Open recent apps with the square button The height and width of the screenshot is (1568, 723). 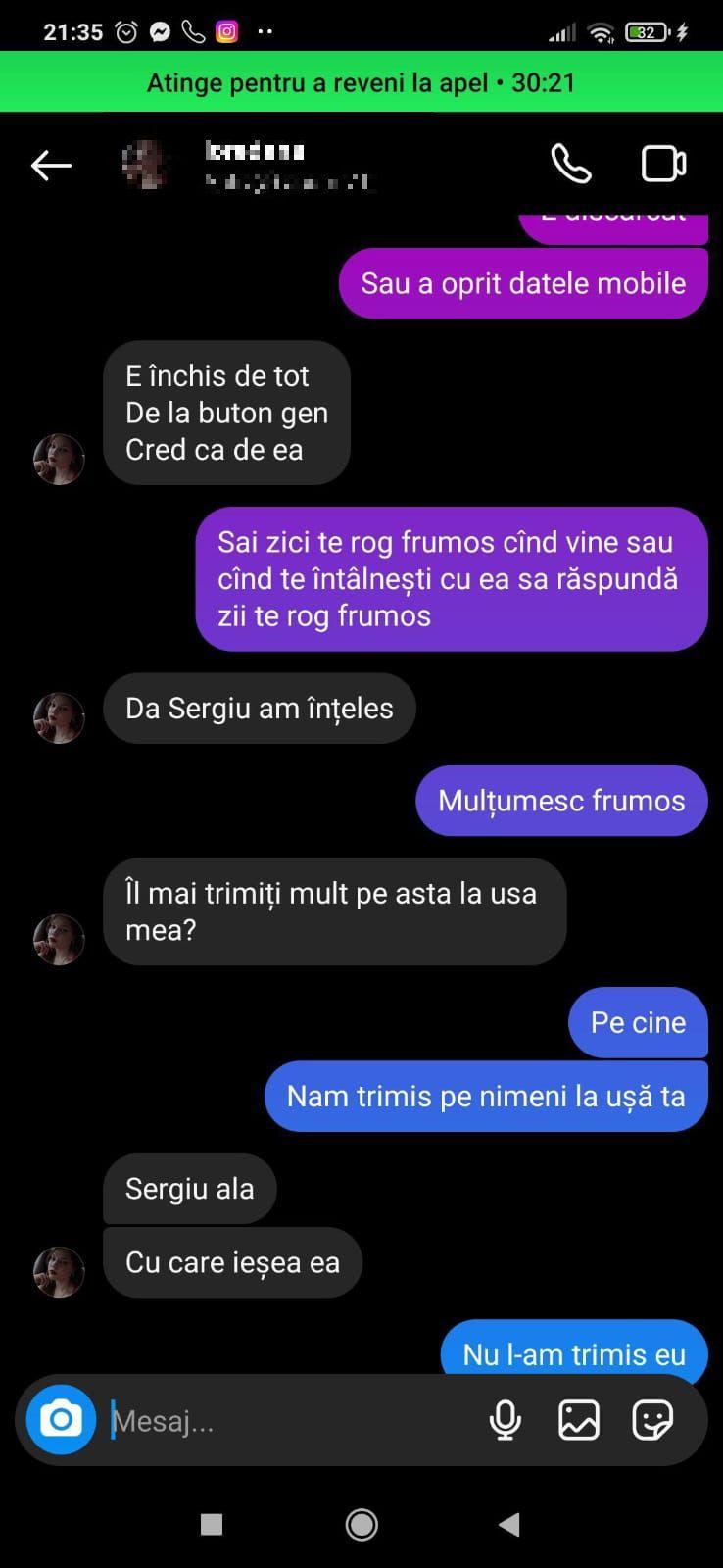pyautogui.click(x=211, y=1524)
